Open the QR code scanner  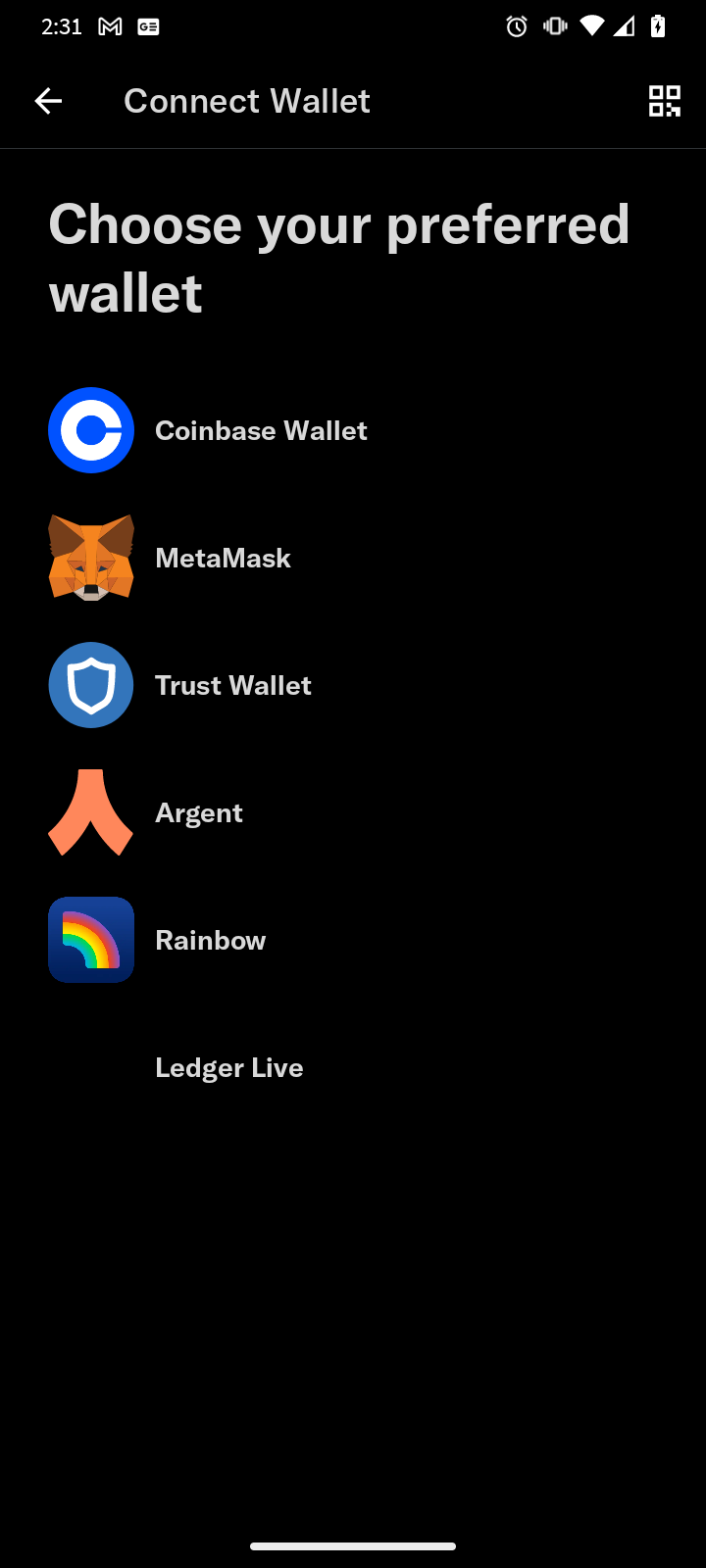[664, 100]
